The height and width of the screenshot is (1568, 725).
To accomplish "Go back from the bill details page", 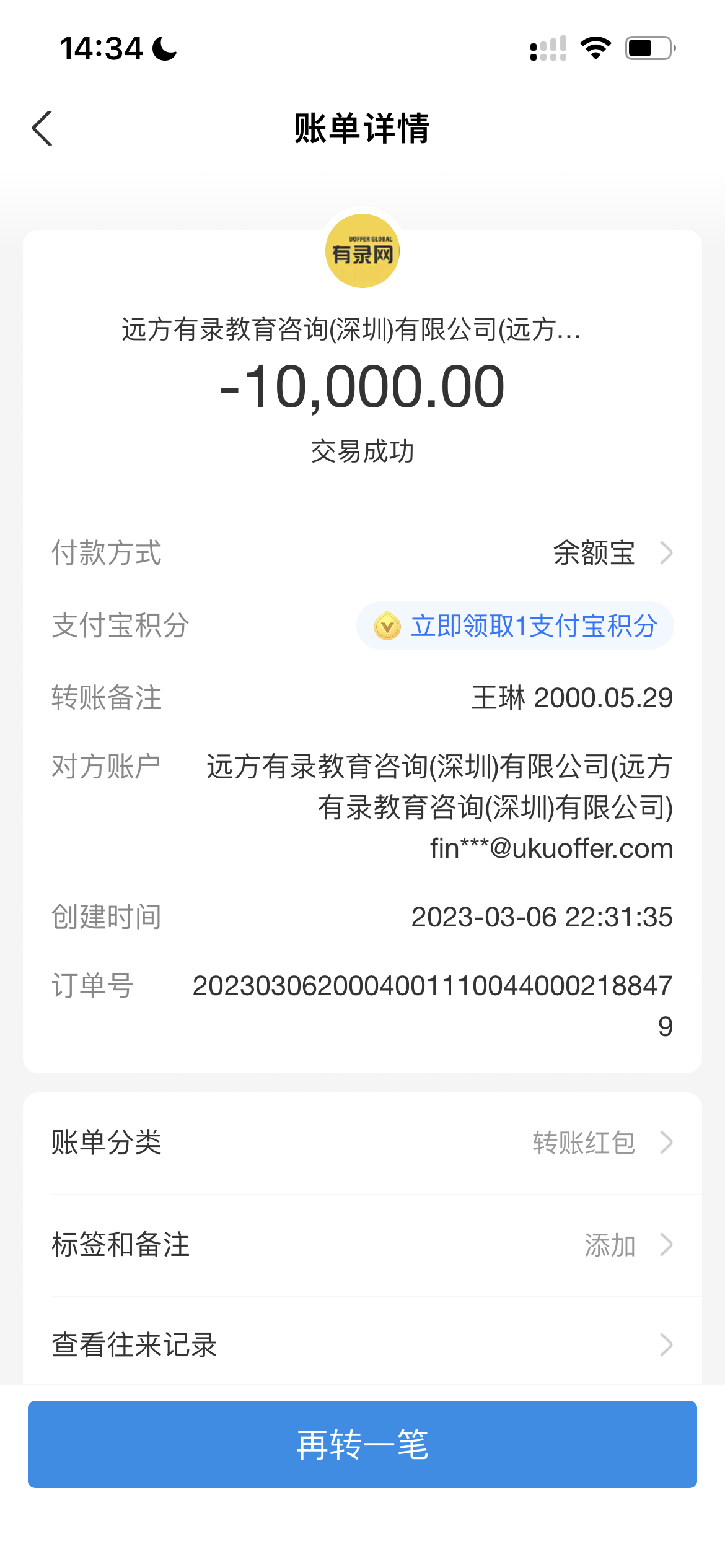I will tap(42, 129).
